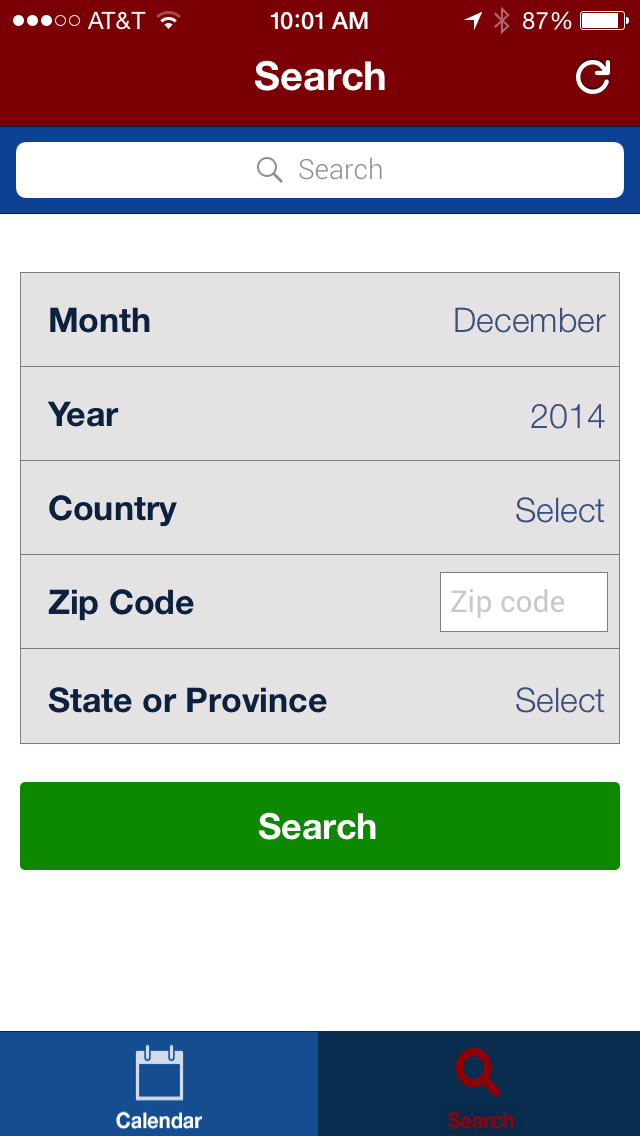
Task: Focus the top search box
Action: click(x=320, y=170)
